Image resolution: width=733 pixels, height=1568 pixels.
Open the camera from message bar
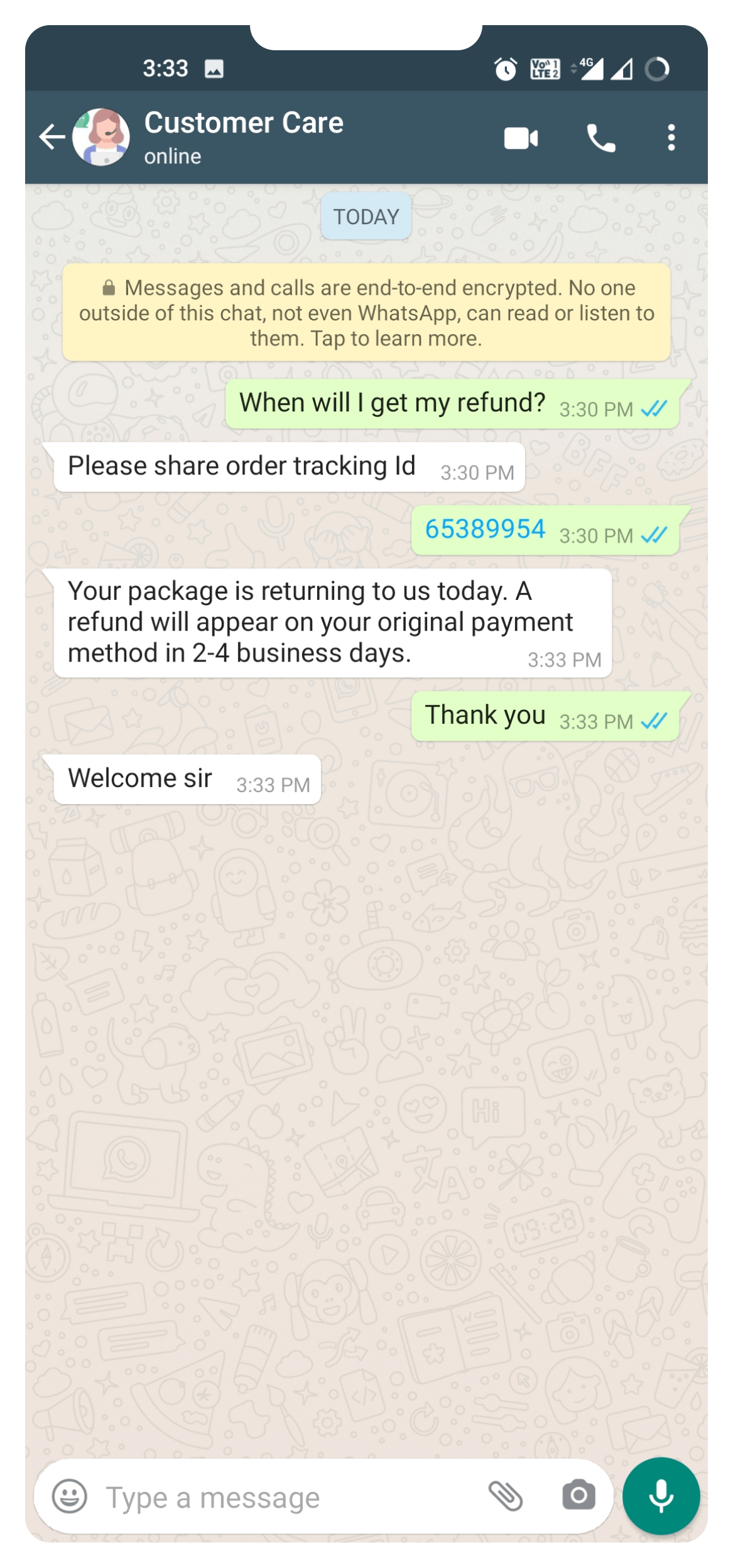pyautogui.click(x=578, y=1496)
